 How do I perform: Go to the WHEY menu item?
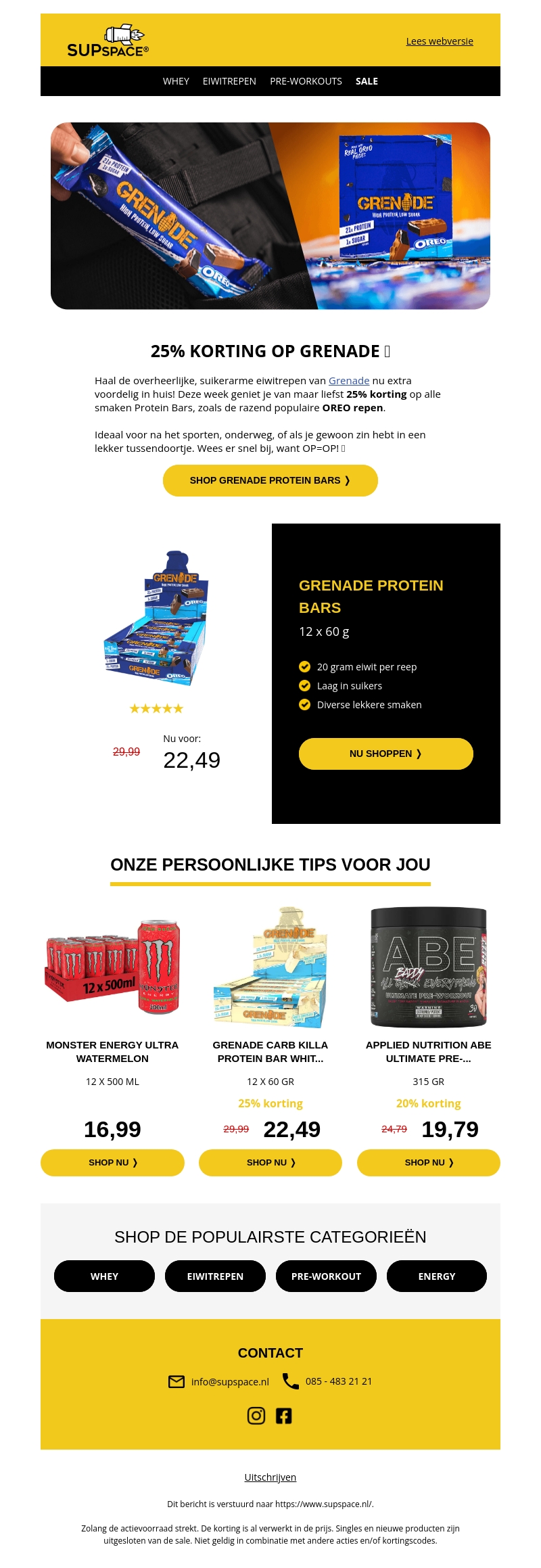(x=176, y=81)
